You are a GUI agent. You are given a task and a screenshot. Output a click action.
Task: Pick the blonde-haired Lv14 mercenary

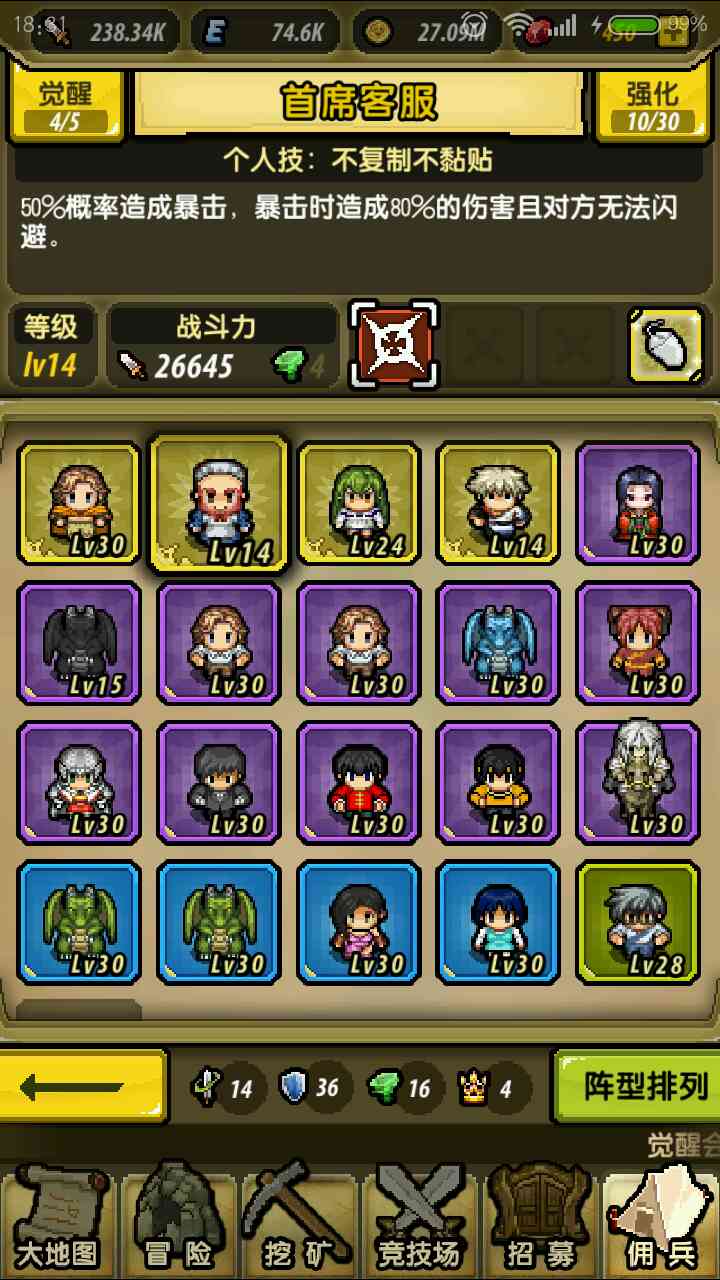pos(499,503)
